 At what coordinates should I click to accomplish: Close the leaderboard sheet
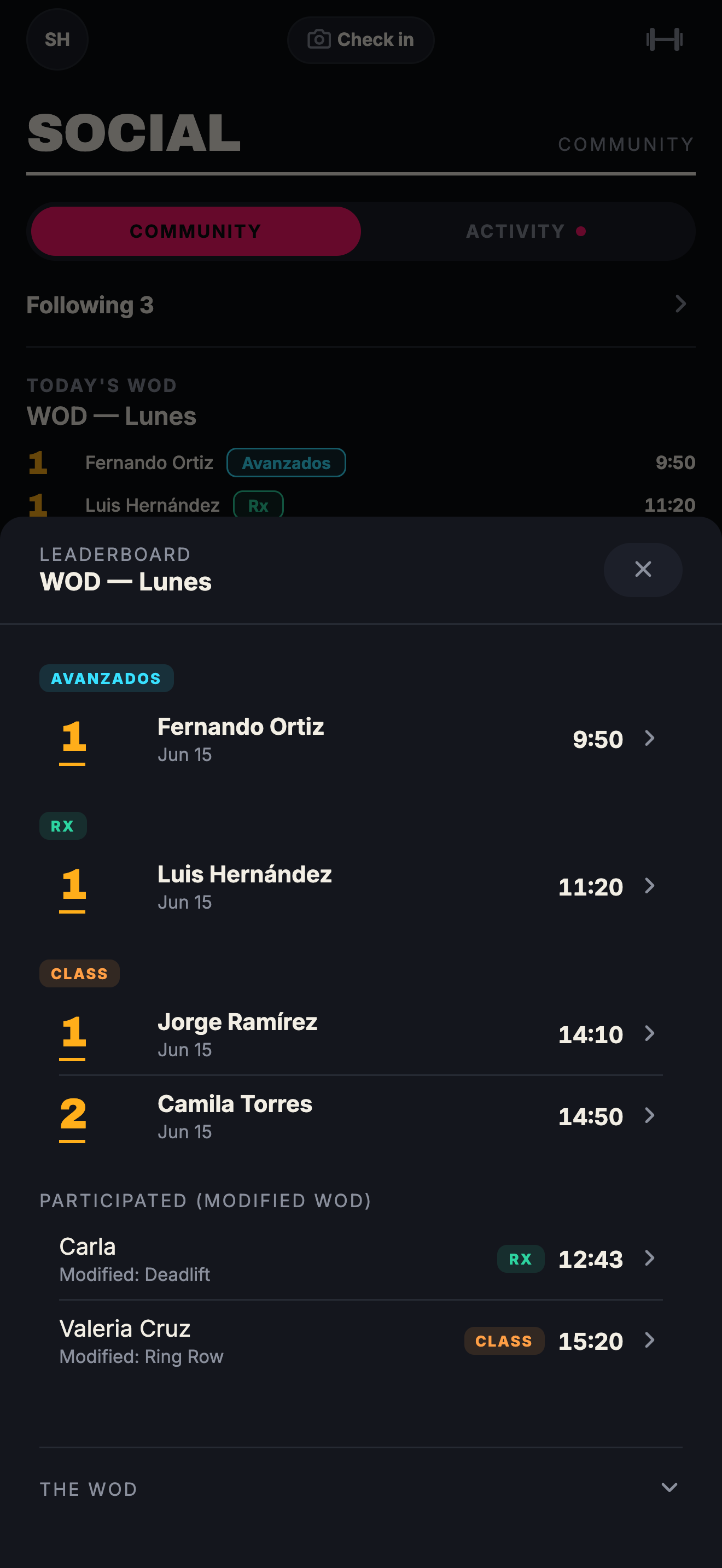pyautogui.click(x=642, y=569)
